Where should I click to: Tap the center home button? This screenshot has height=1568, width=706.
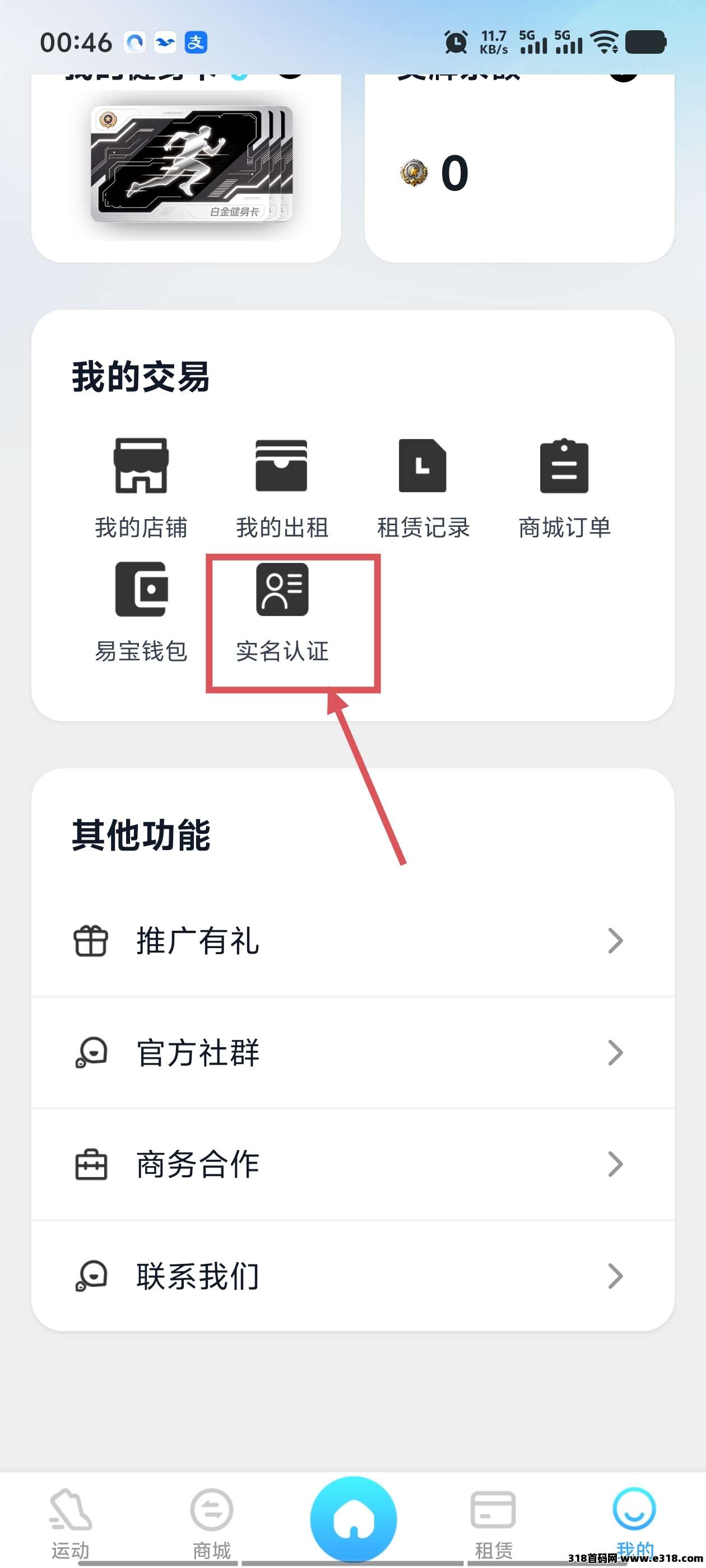[354, 1518]
